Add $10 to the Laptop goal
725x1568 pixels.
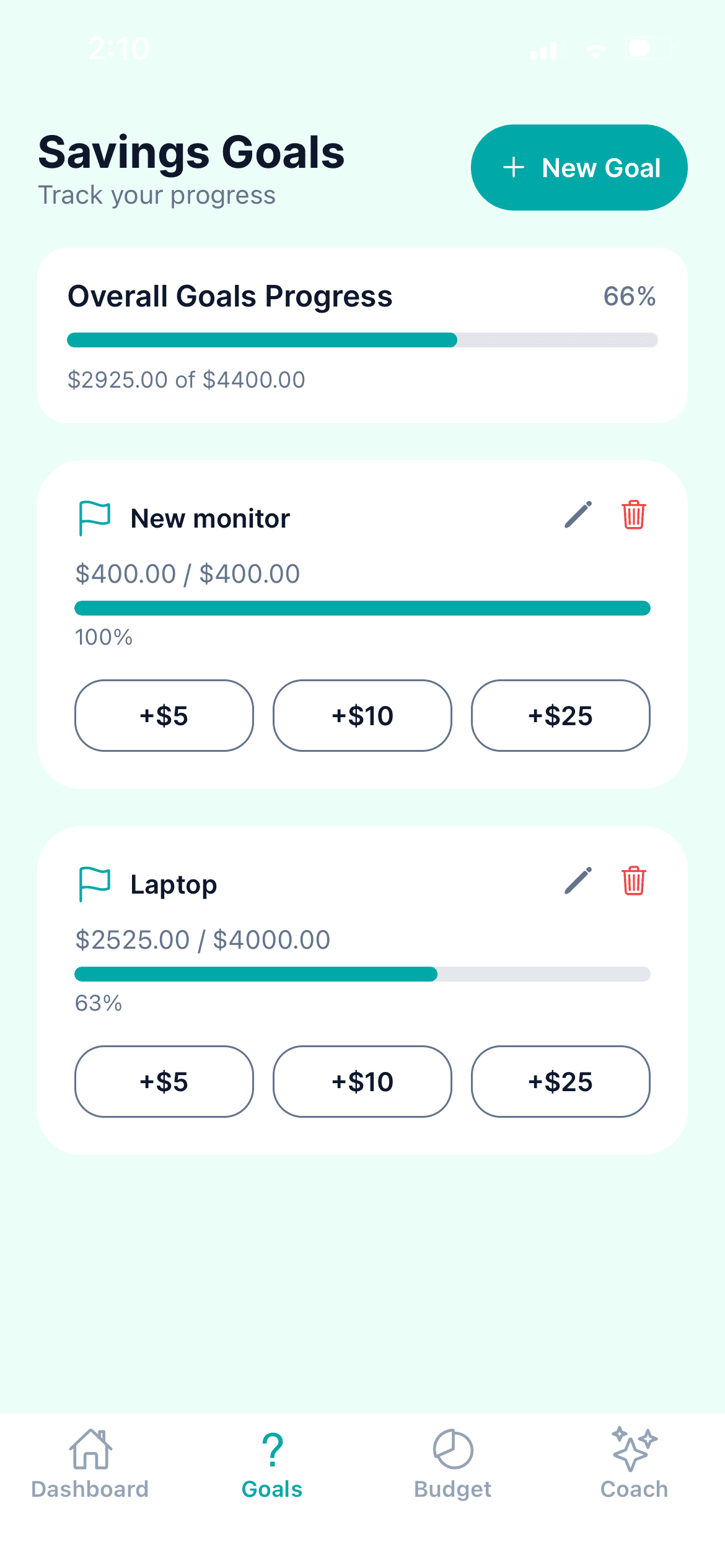tap(362, 1081)
